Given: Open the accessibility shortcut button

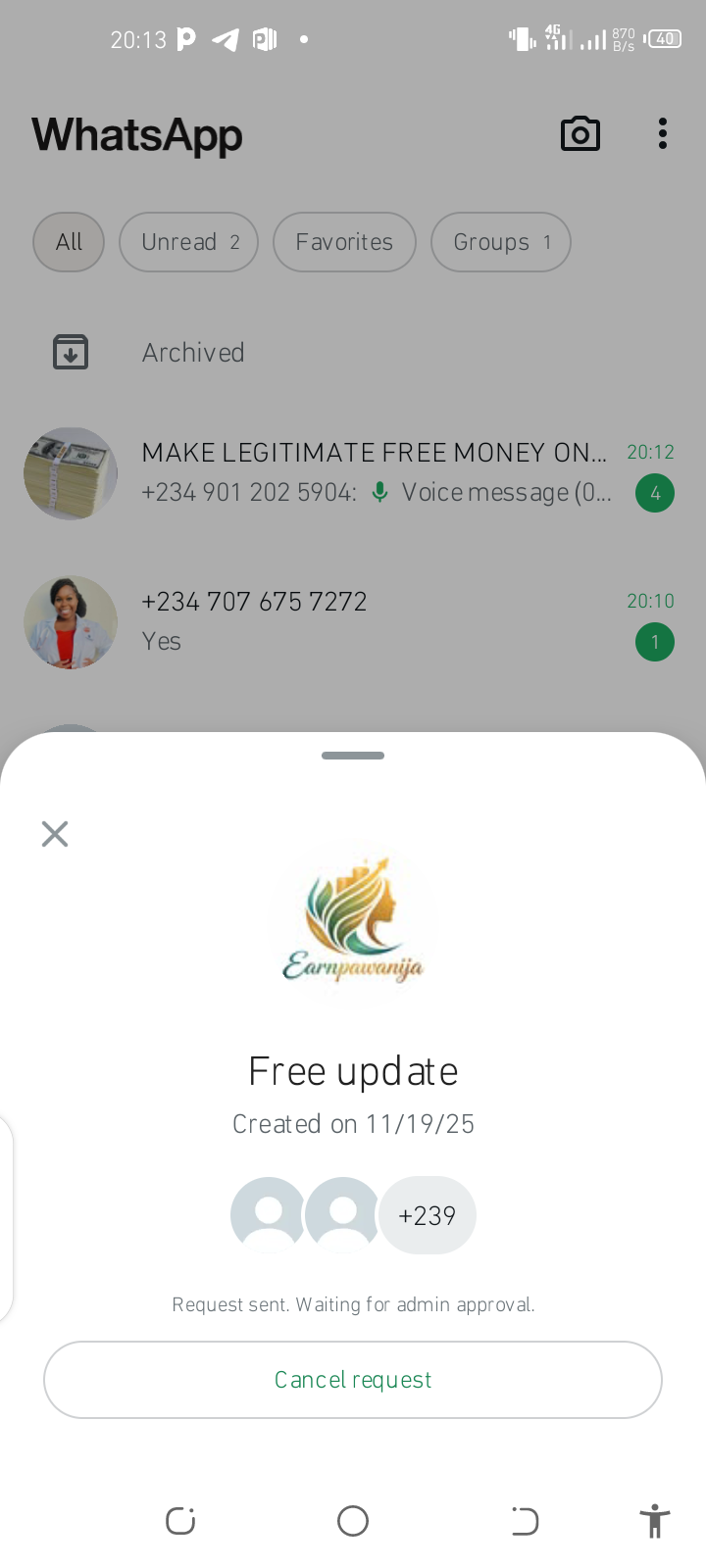Looking at the screenshot, I should pyautogui.click(x=654, y=1521).
